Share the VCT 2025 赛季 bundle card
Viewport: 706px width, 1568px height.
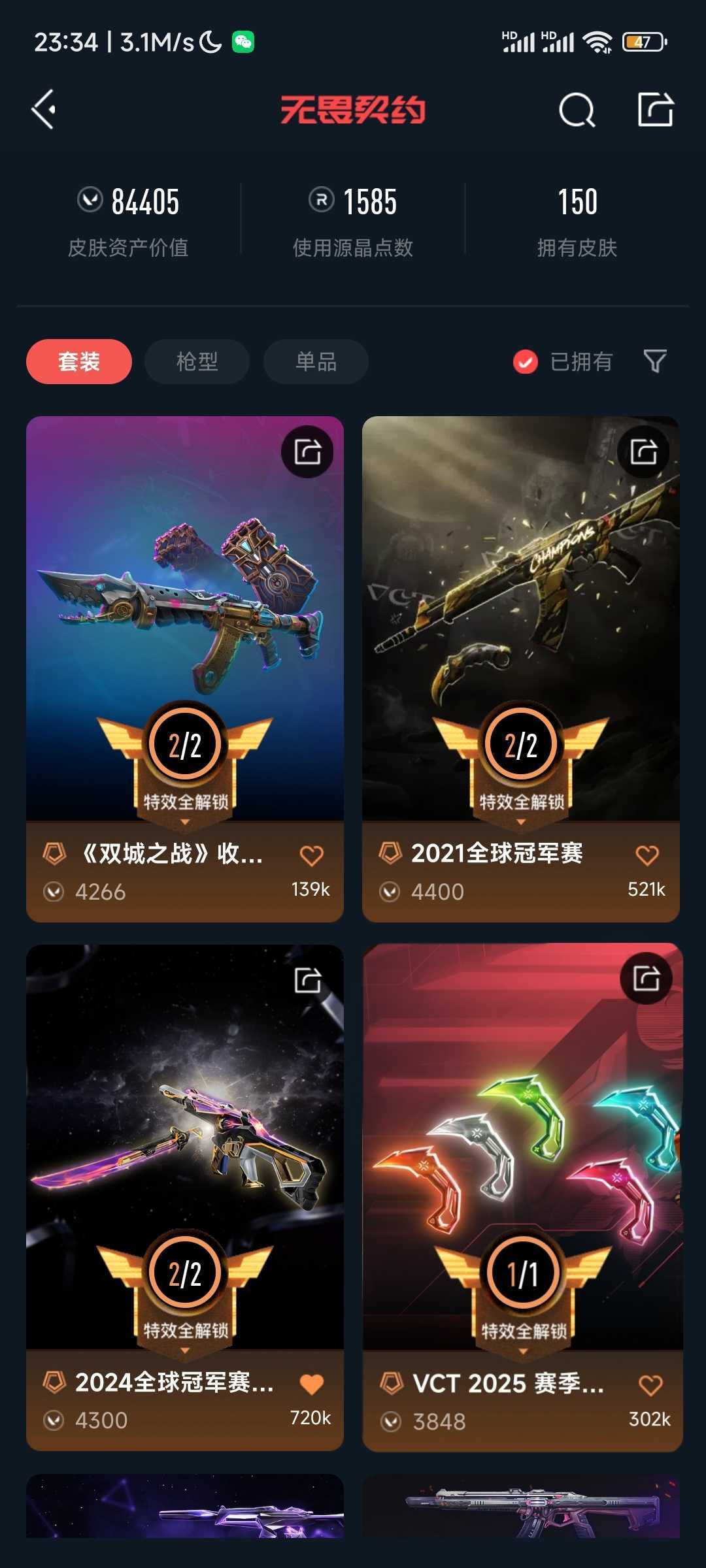click(x=647, y=978)
